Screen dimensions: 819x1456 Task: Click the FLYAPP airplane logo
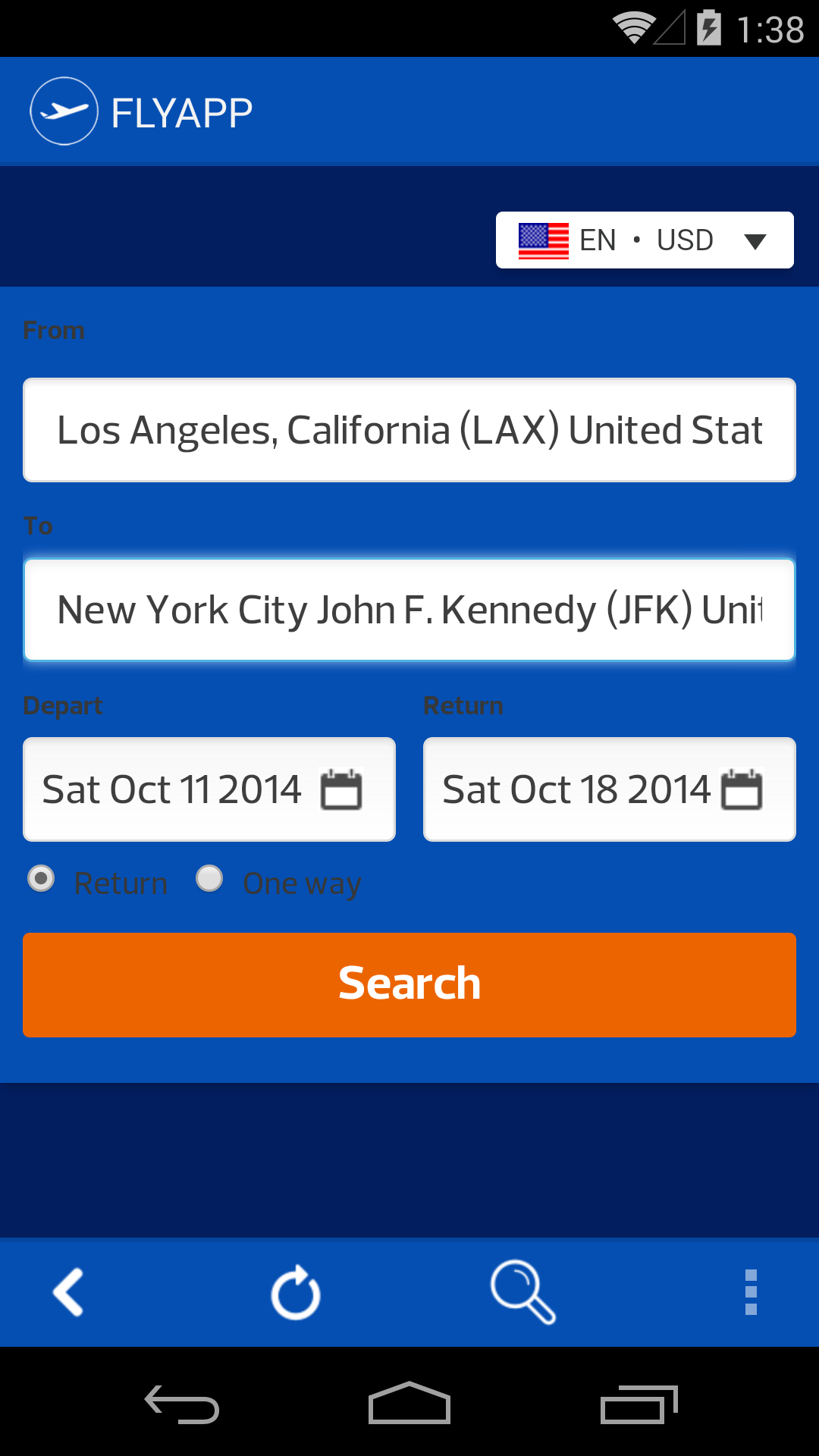pos(64,110)
